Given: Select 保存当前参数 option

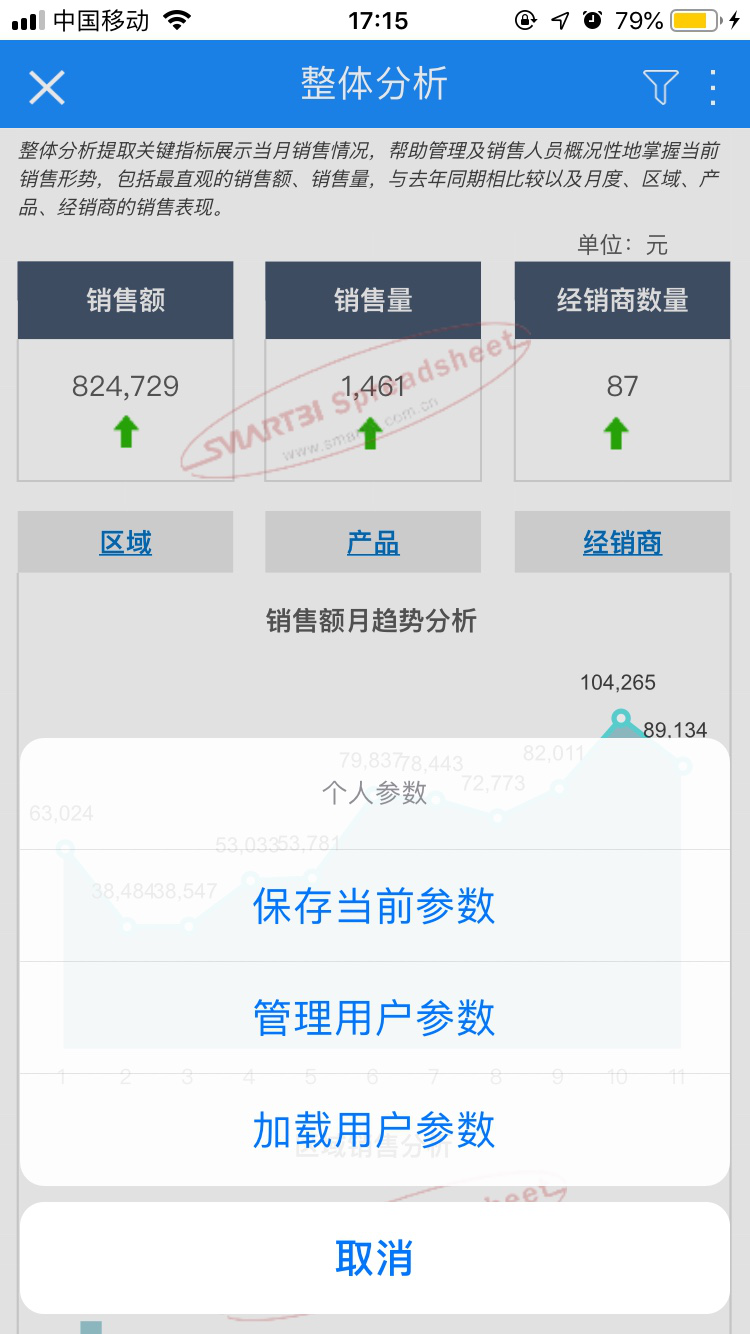Looking at the screenshot, I should pos(374,906).
